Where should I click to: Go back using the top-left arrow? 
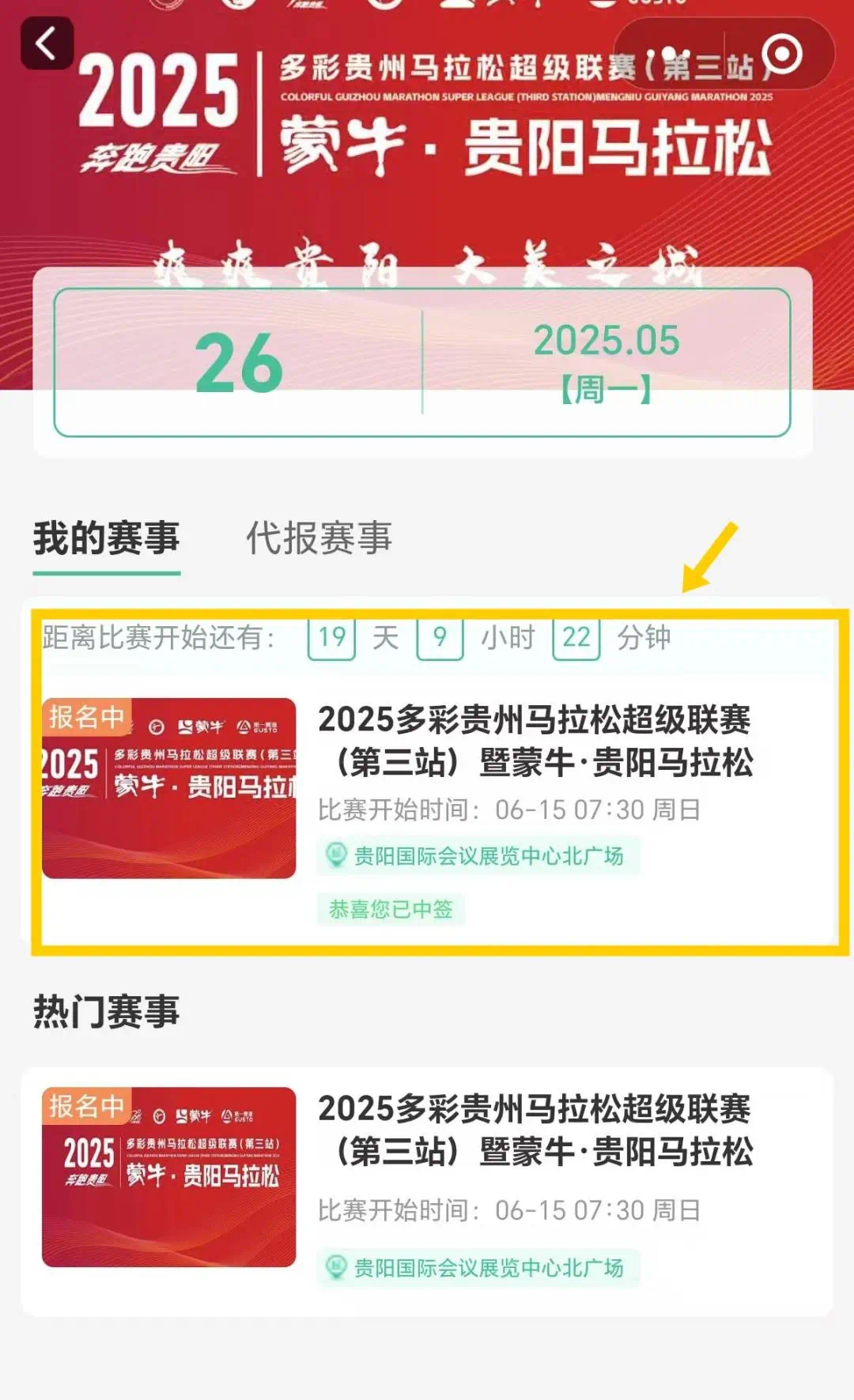pos(47,43)
